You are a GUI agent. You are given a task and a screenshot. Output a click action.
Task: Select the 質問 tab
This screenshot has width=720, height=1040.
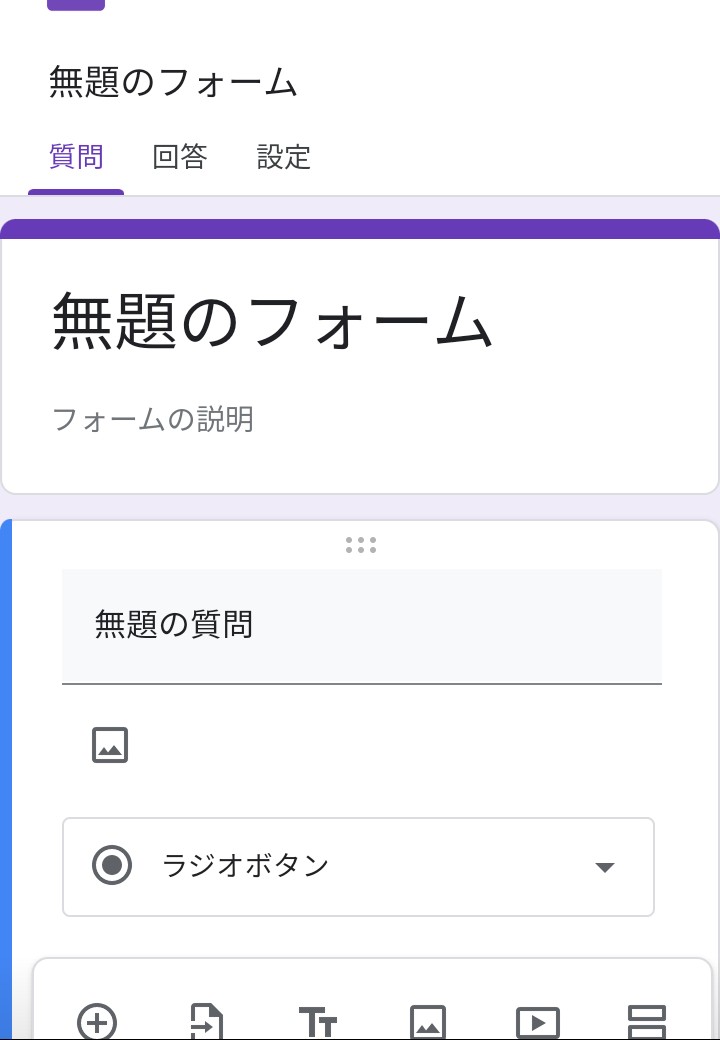[76, 157]
